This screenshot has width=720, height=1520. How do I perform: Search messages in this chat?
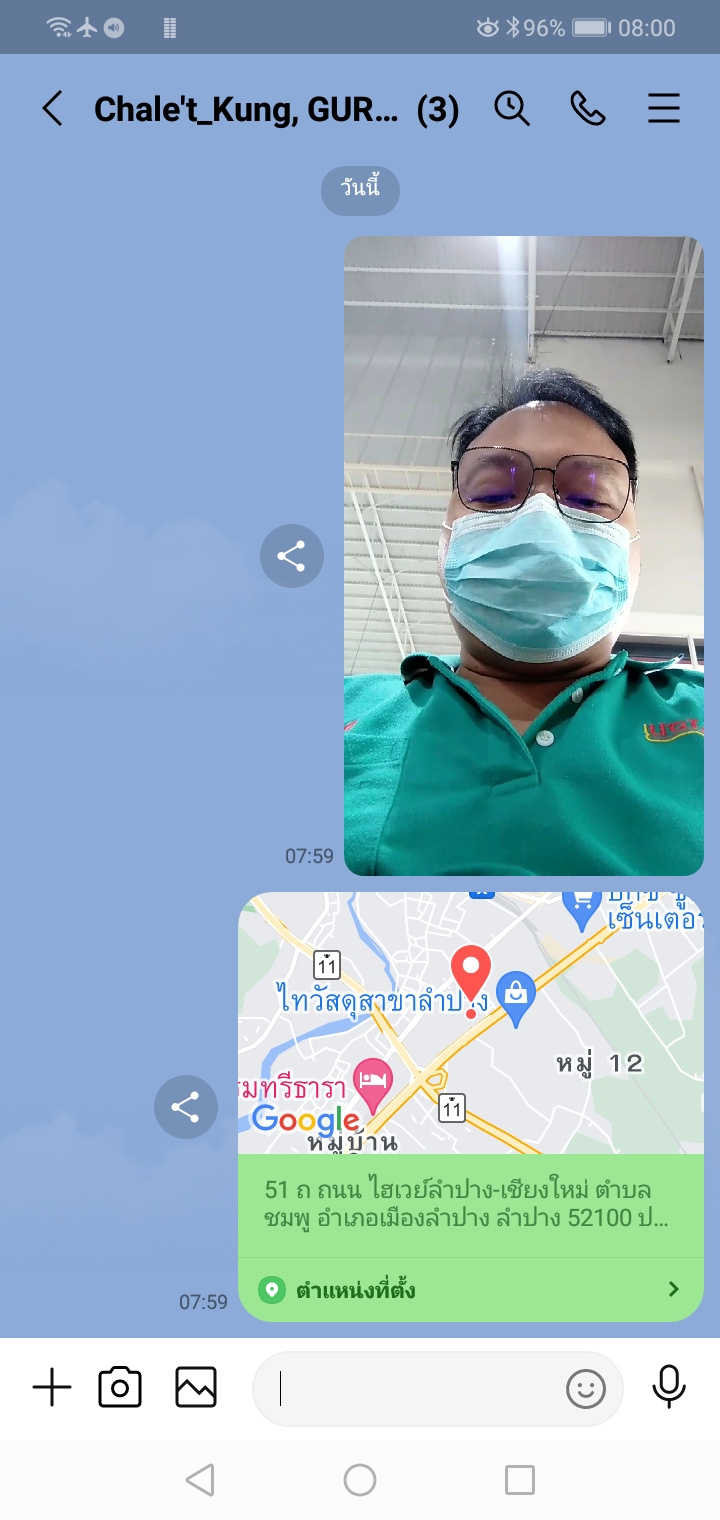click(512, 108)
